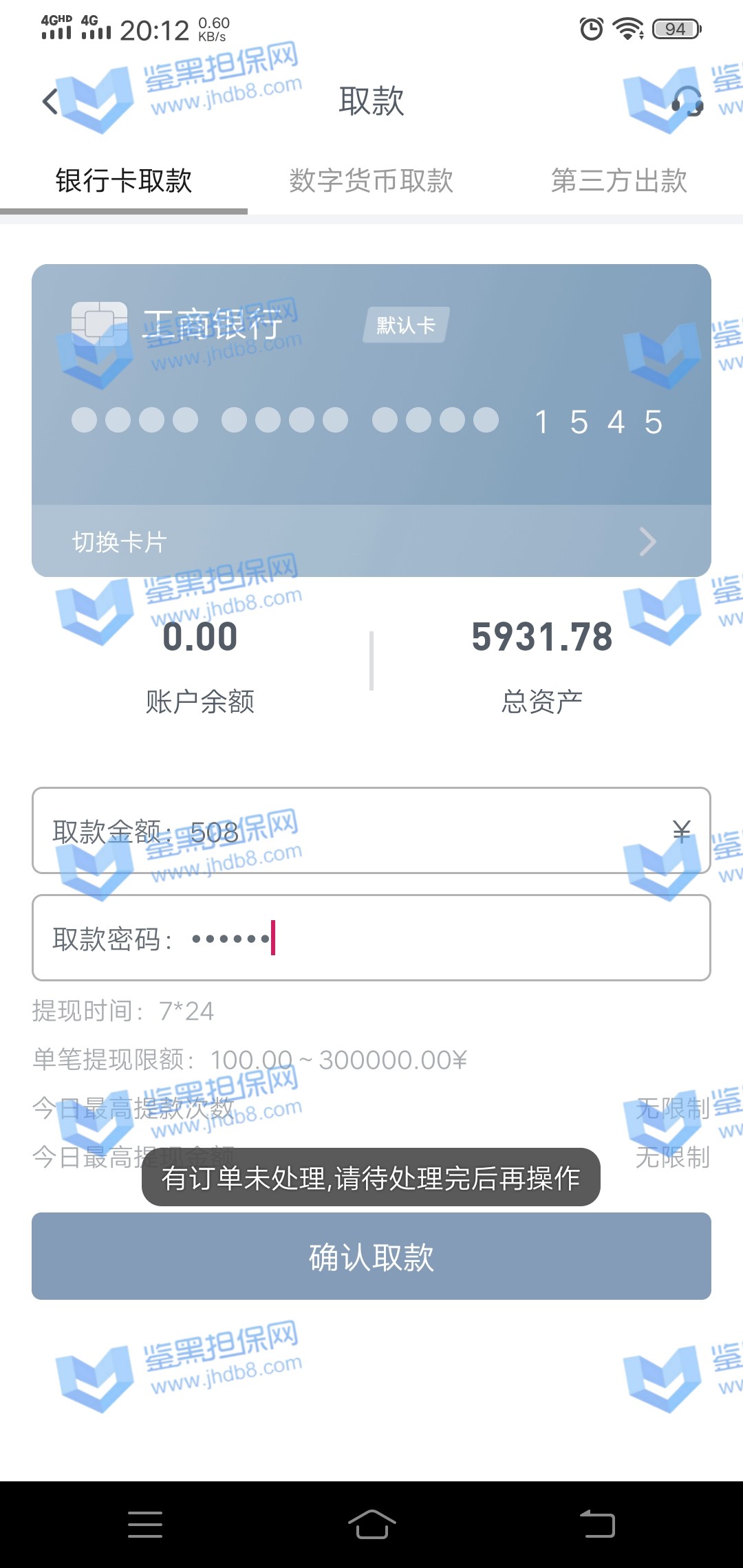The image size is (743, 1568).
Task: Open recent apps from navigation bar
Action: [145, 1525]
